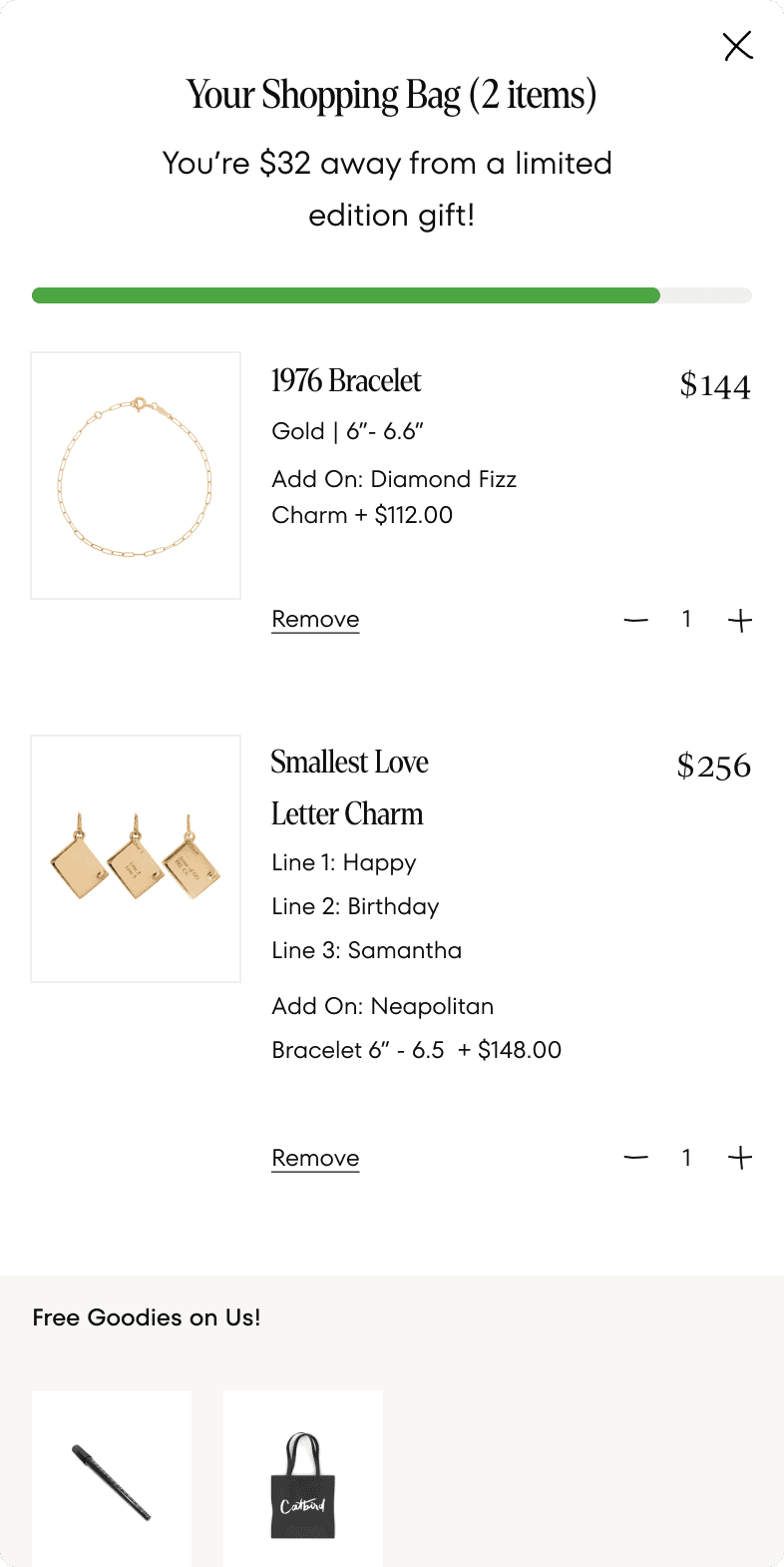Open the Smallest Love Letter Charm details
The height and width of the screenshot is (1567, 784).
tap(349, 787)
